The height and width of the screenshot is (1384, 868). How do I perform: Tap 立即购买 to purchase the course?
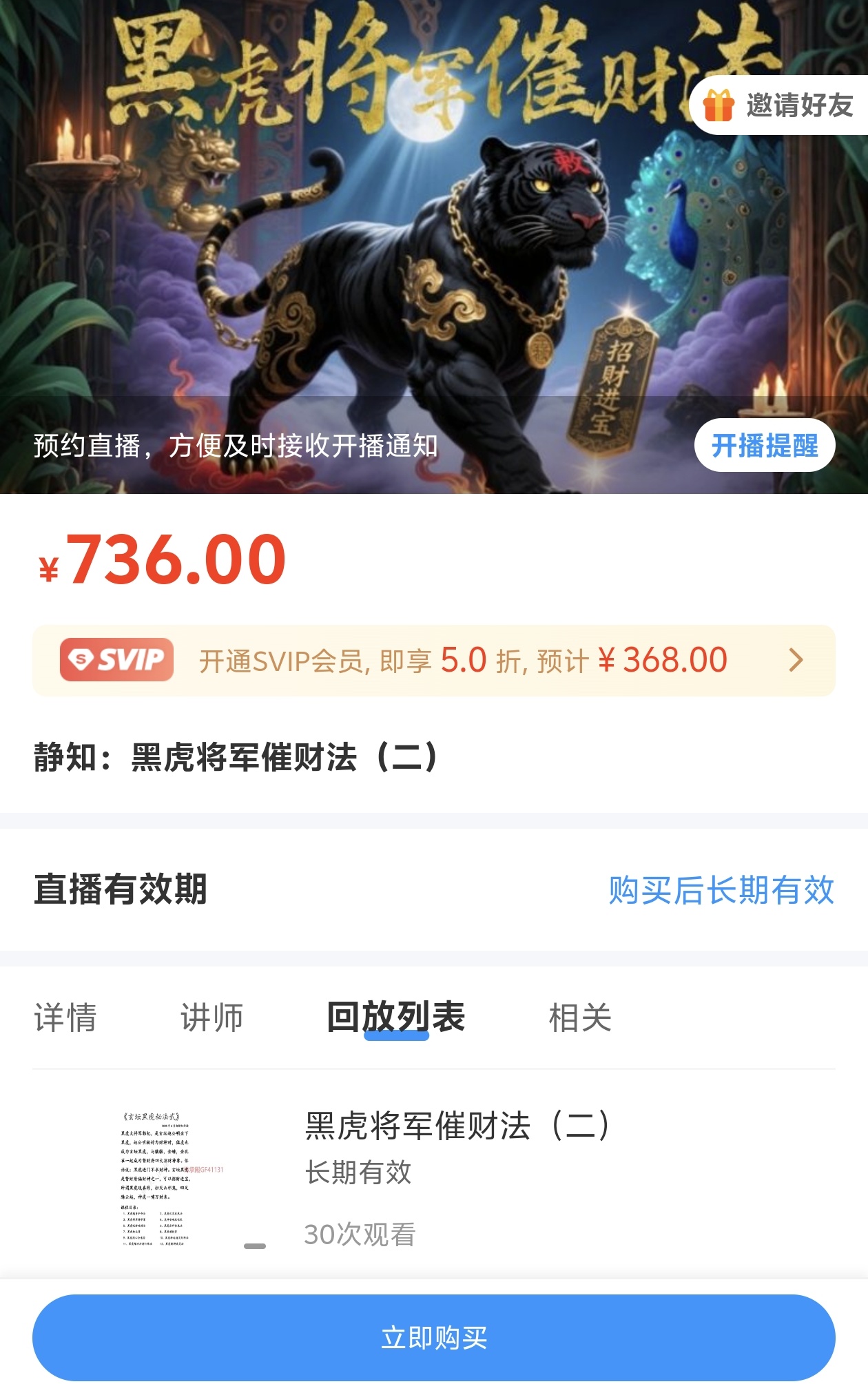click(434, 1337)
